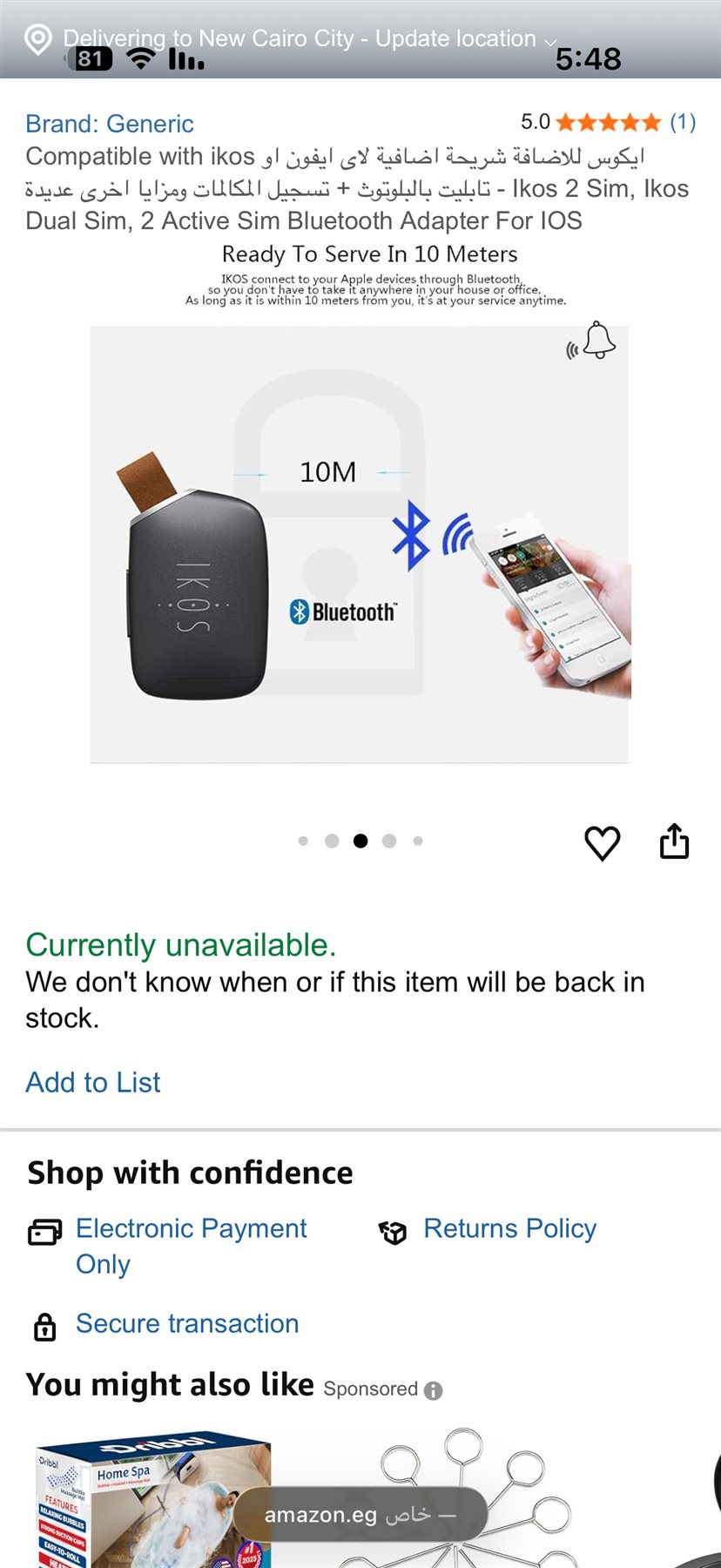Tap the amazon.eg address bar pill
721x1568 pixels.
pos(360,1515)
